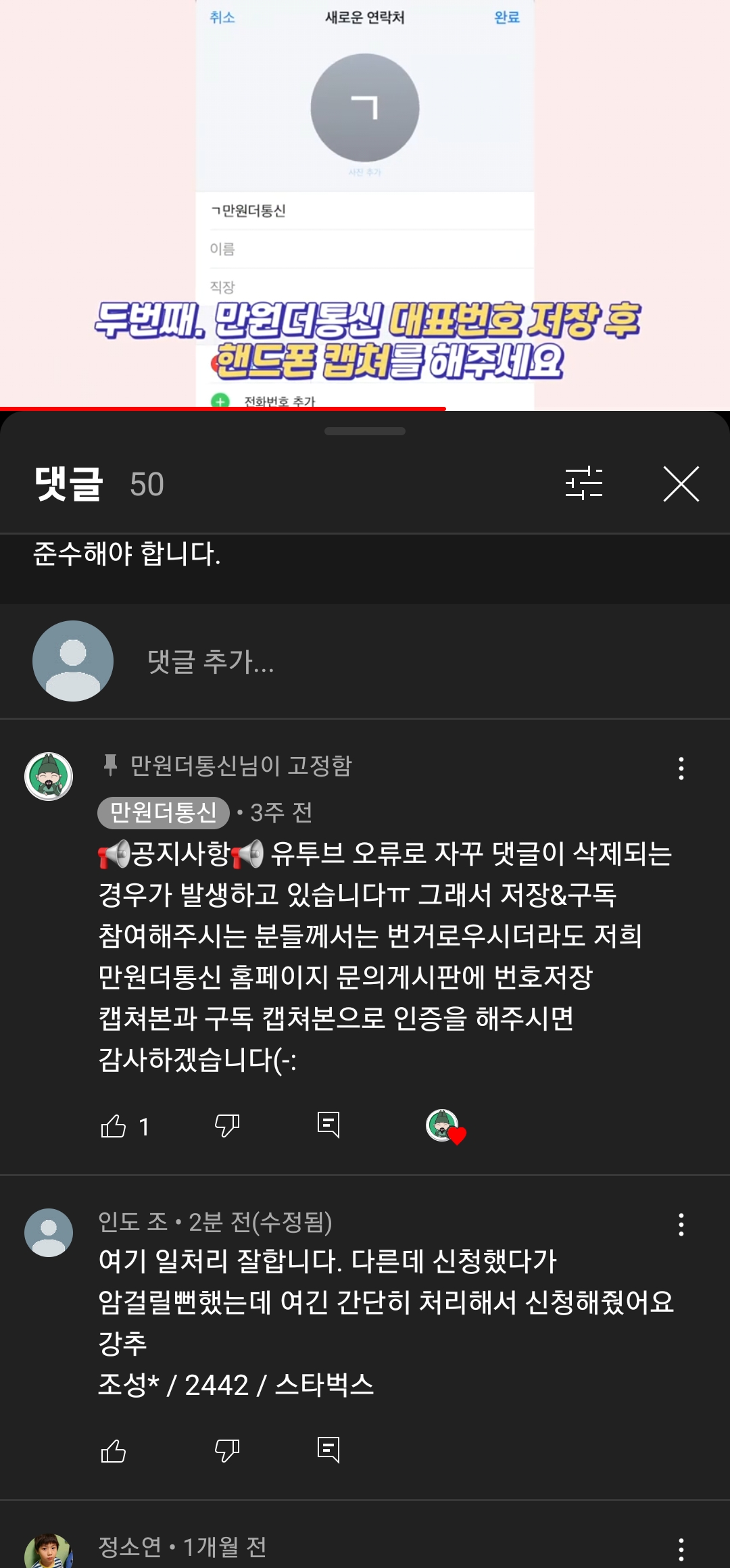
Task: Close the comments panel
Action: click(x=681, y=484)
